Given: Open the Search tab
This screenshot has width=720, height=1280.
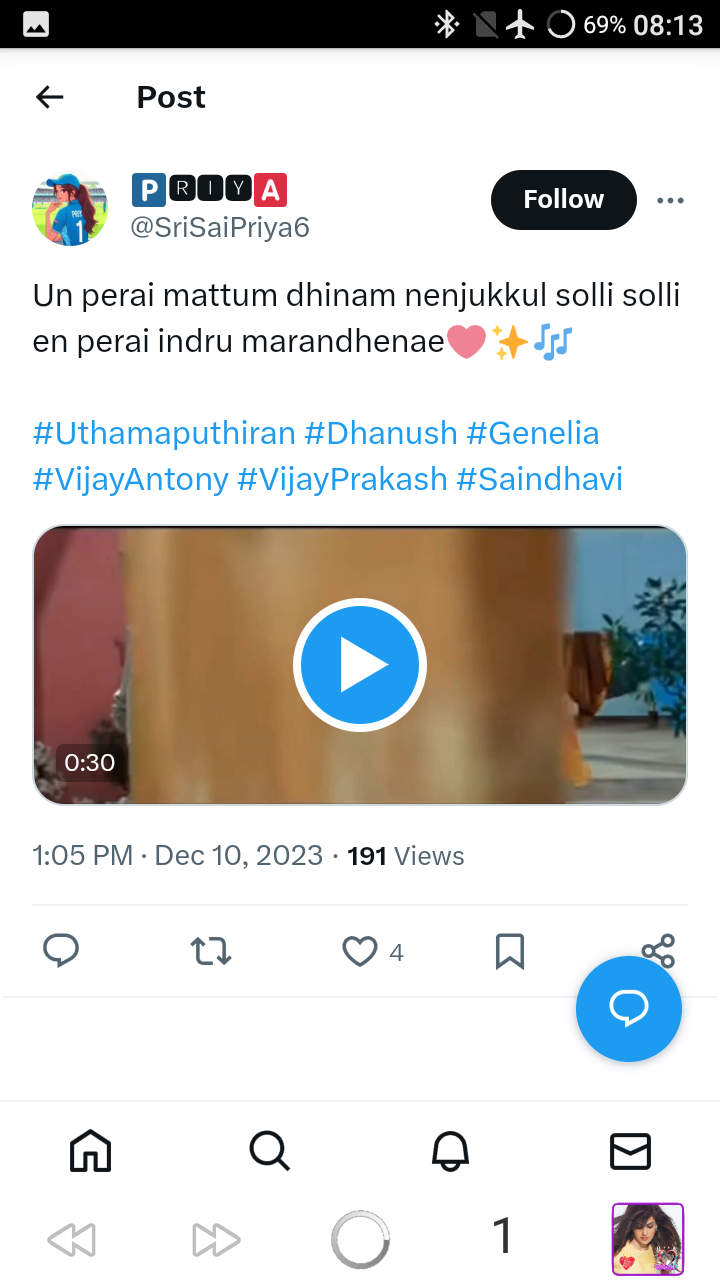Looking at the screenshot, I should pos(270,1151).
